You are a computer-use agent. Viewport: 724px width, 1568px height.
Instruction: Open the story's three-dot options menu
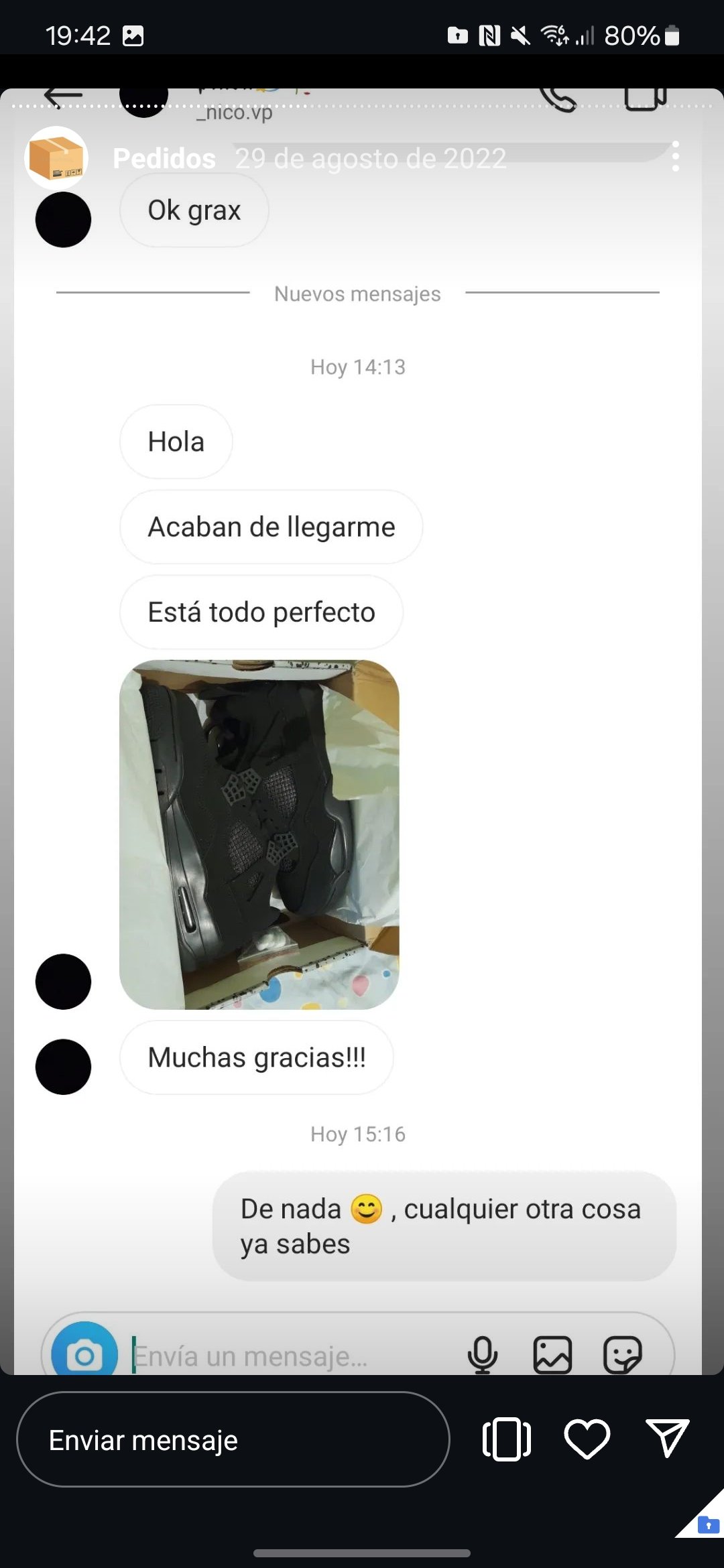coord(675,157)
